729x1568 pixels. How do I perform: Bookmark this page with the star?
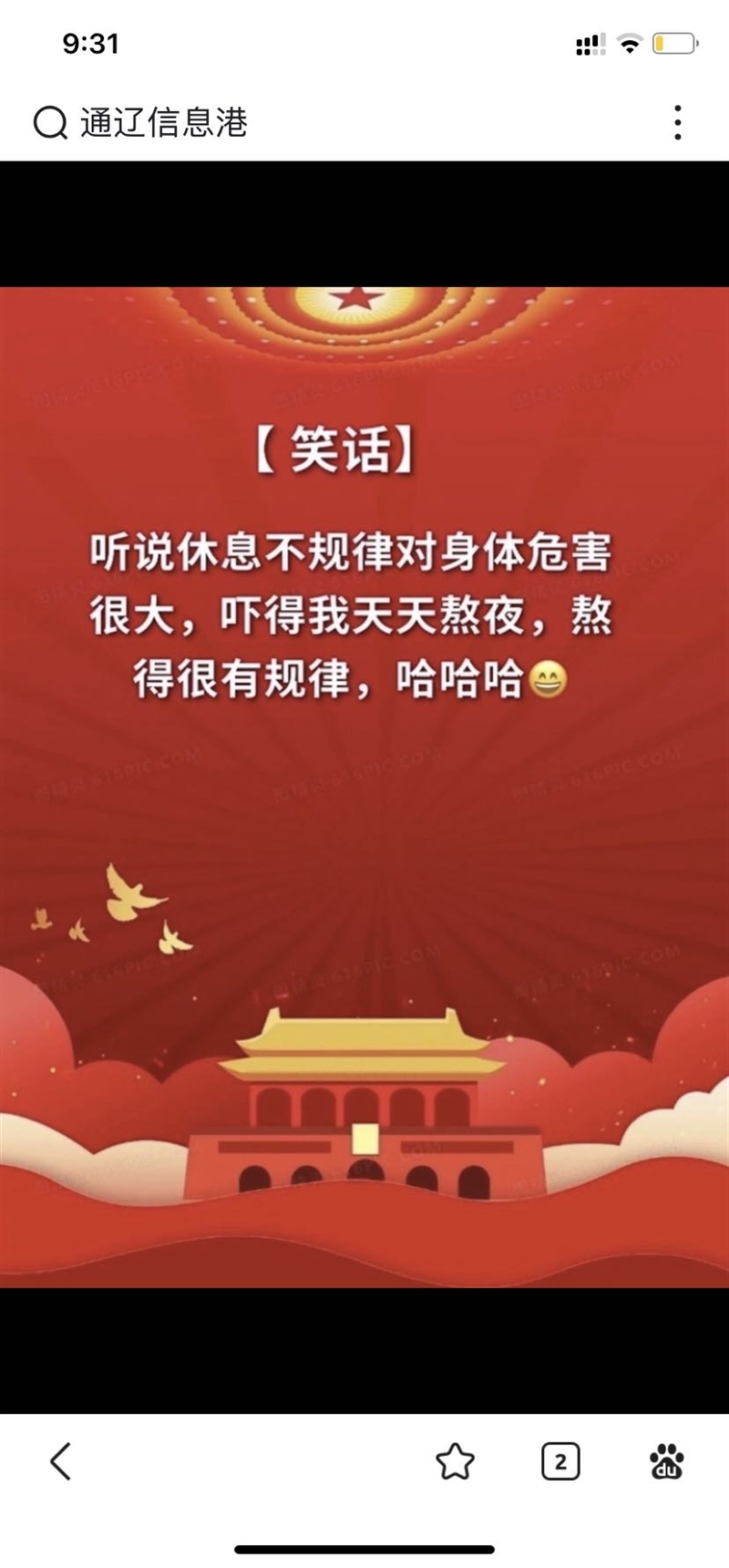tap(455, 1461)
